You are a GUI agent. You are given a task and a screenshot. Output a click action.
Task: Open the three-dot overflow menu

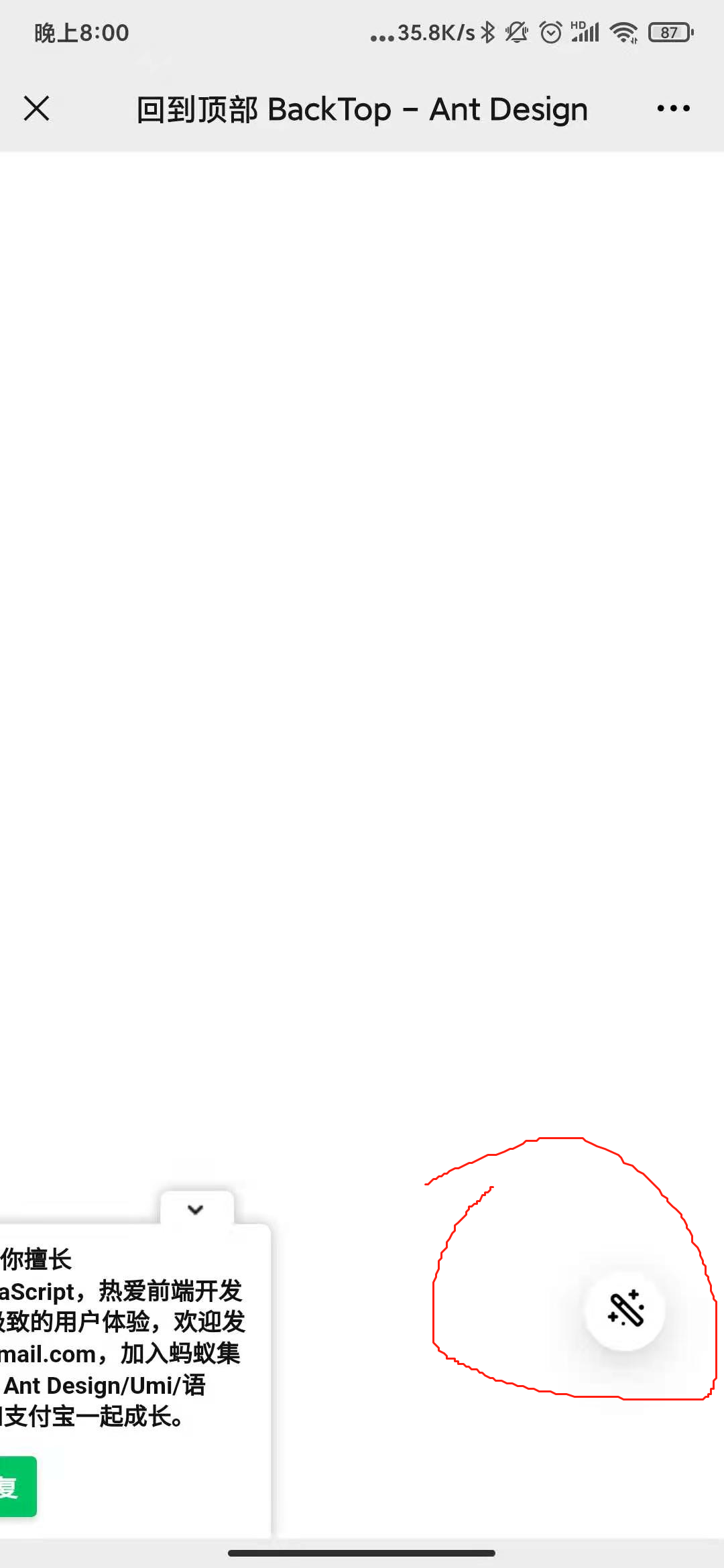click(x=673, y=109)
